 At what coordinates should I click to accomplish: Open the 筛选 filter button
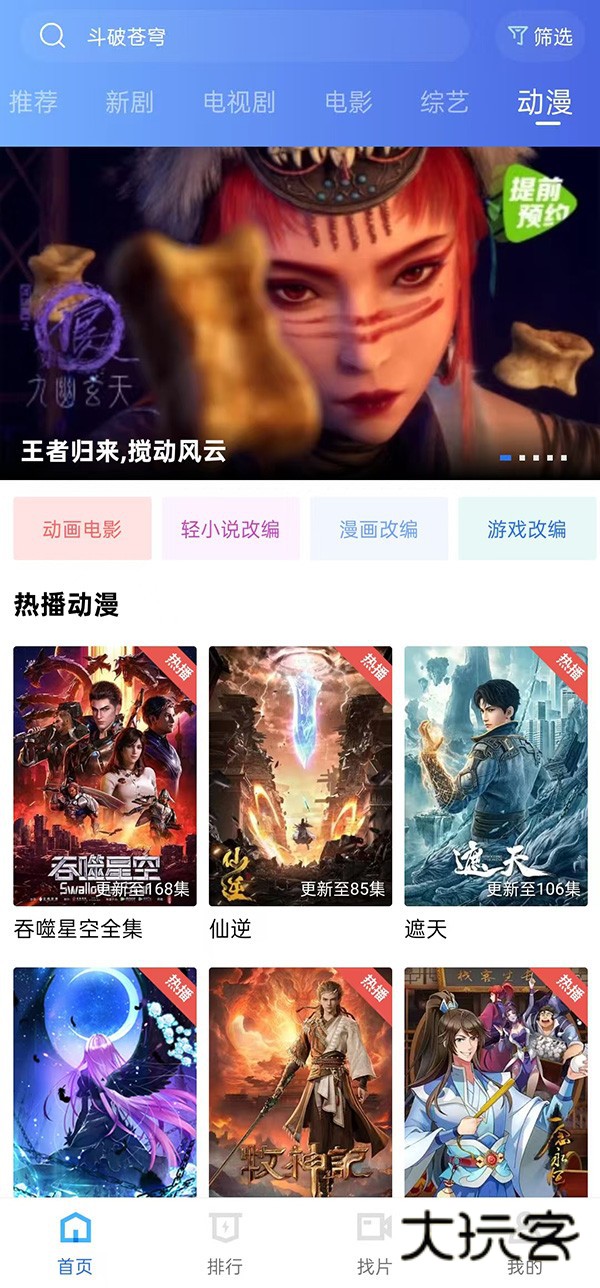coord(540,37)
